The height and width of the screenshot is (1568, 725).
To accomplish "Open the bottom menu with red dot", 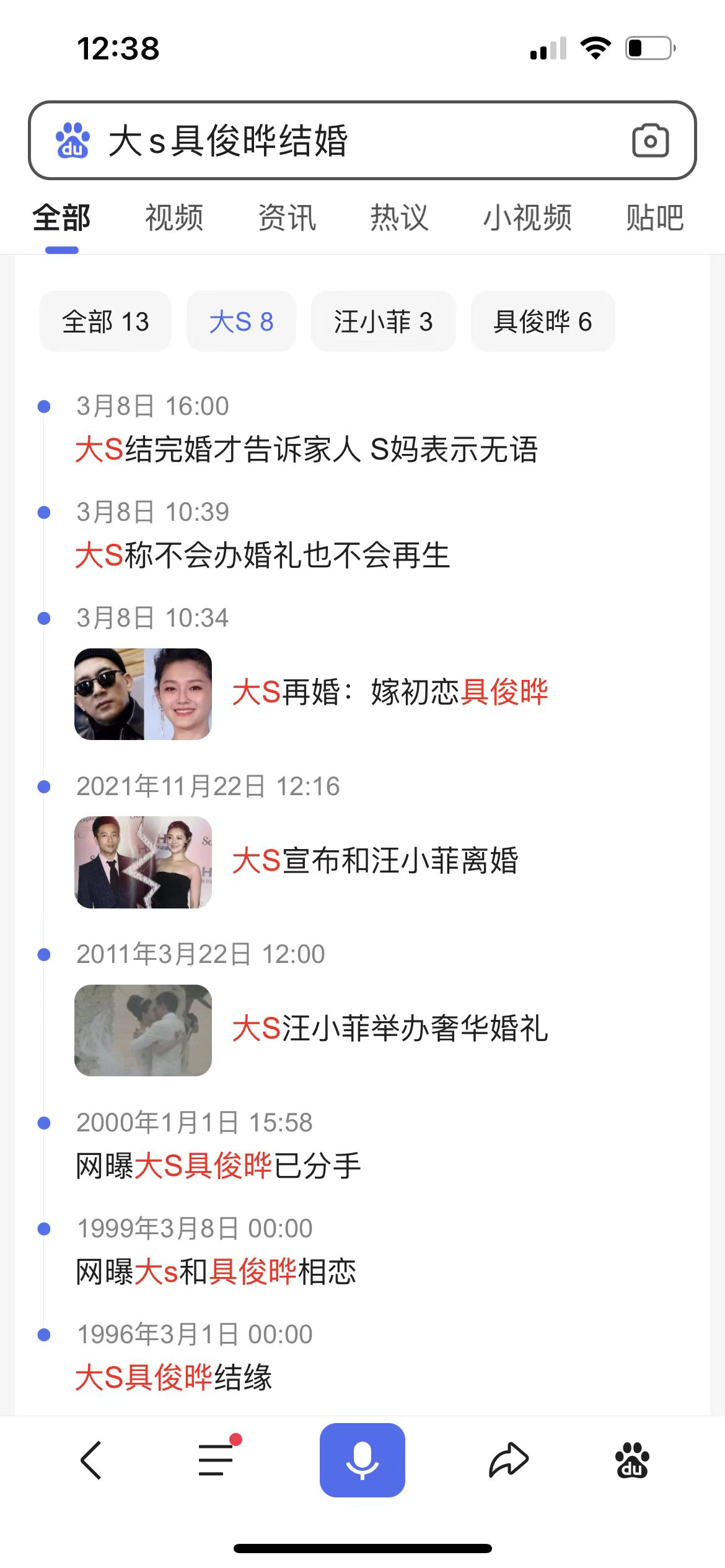I will coord(216,1460).
